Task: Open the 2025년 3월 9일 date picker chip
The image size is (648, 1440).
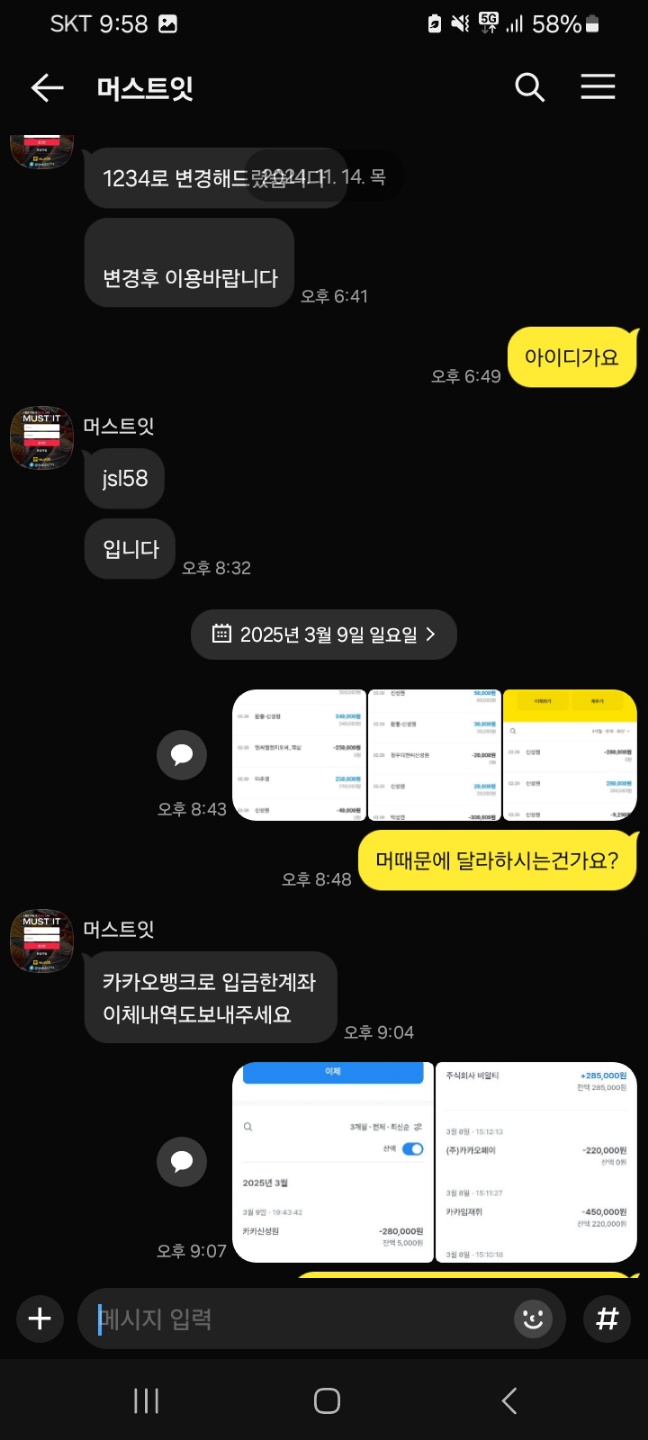Action: point(324,634)
